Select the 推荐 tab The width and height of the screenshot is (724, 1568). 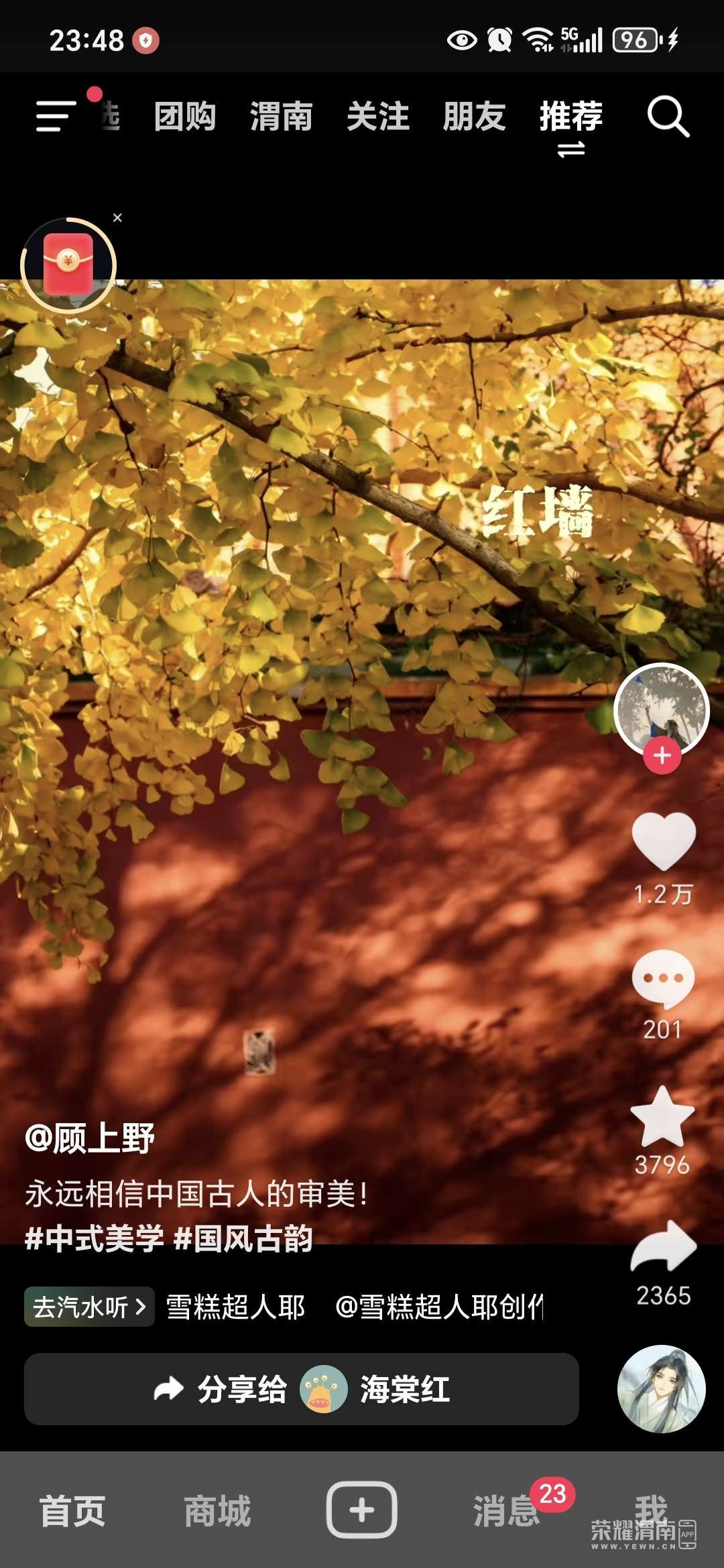(x=571, y=117)
